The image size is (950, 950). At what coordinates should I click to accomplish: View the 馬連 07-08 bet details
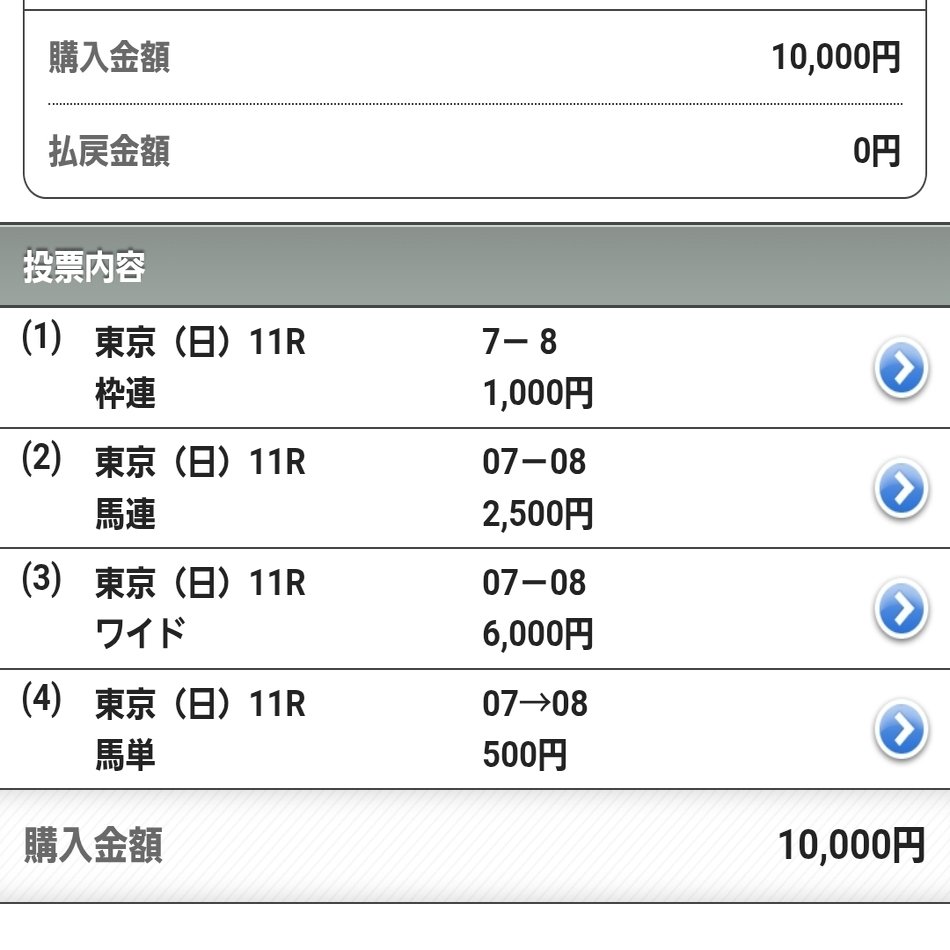[x=901, y=490]
